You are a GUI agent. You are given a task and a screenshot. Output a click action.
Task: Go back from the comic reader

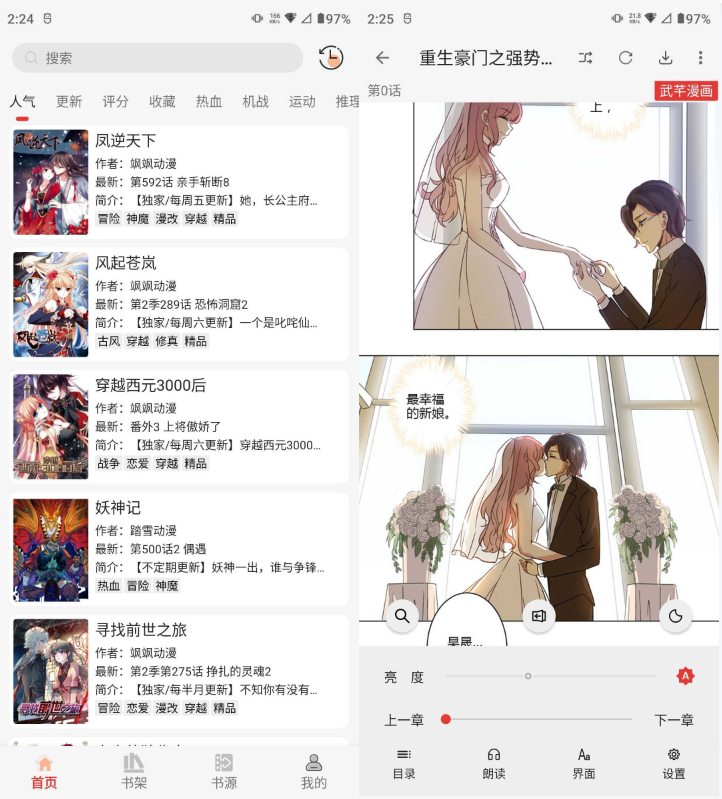point(382,58)
